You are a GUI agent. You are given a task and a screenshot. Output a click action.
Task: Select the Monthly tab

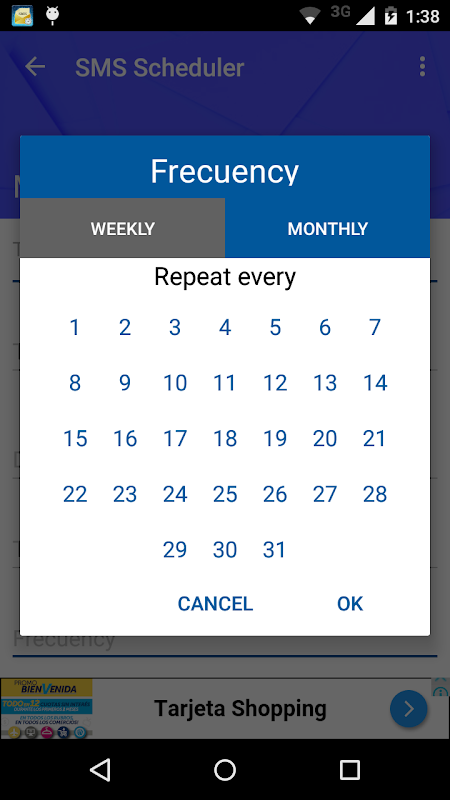pos(328,228)
